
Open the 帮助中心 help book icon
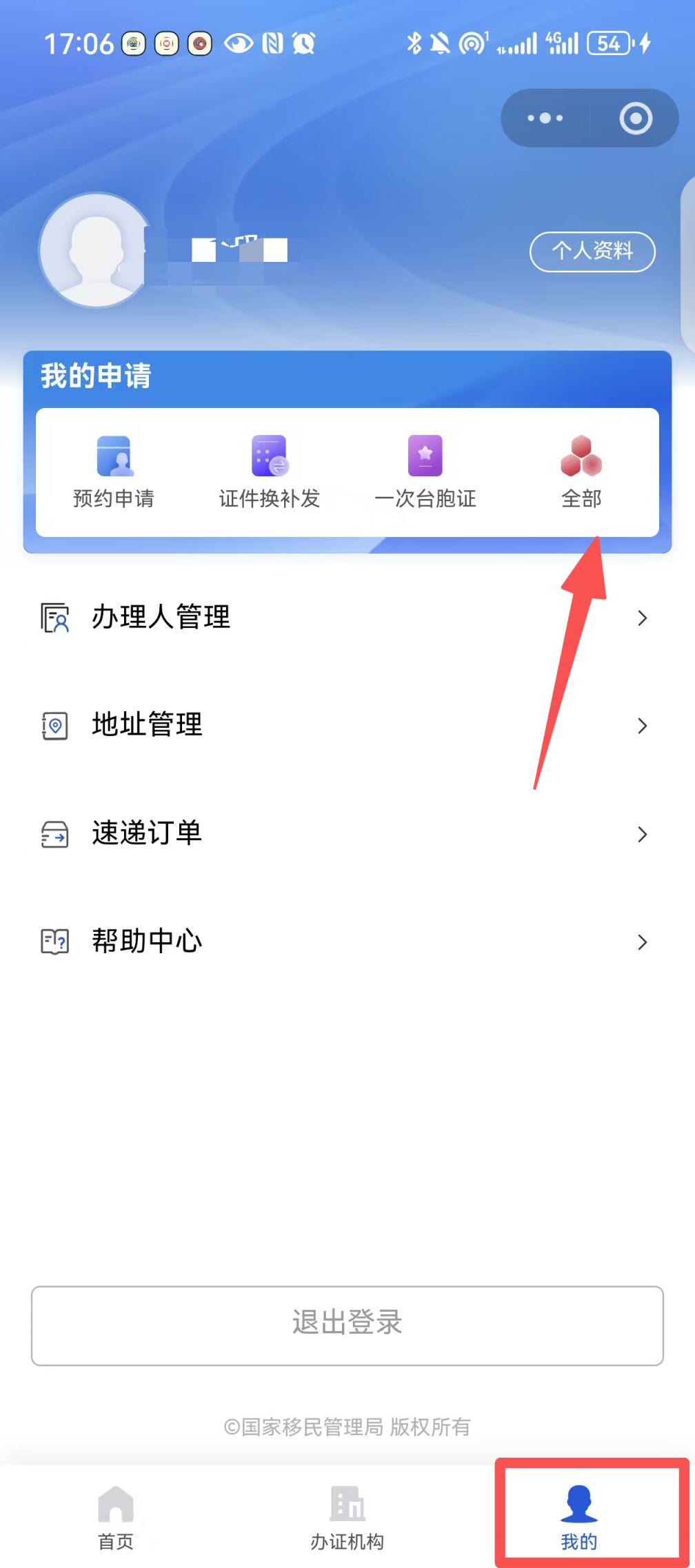tap(54, 942)
